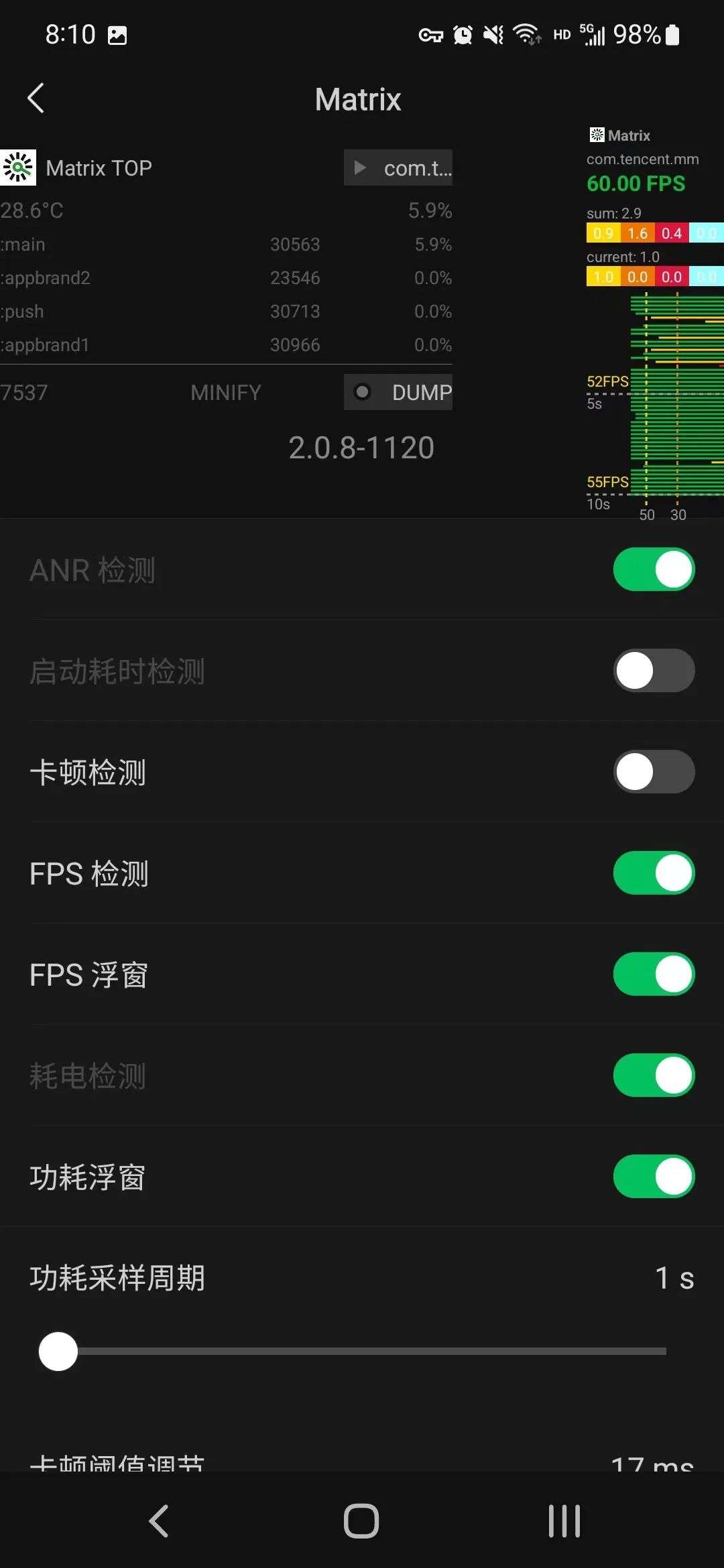Turn on 卡顿检测 switch
Viewport: 724px width, 1568px height.
point(654,772)
